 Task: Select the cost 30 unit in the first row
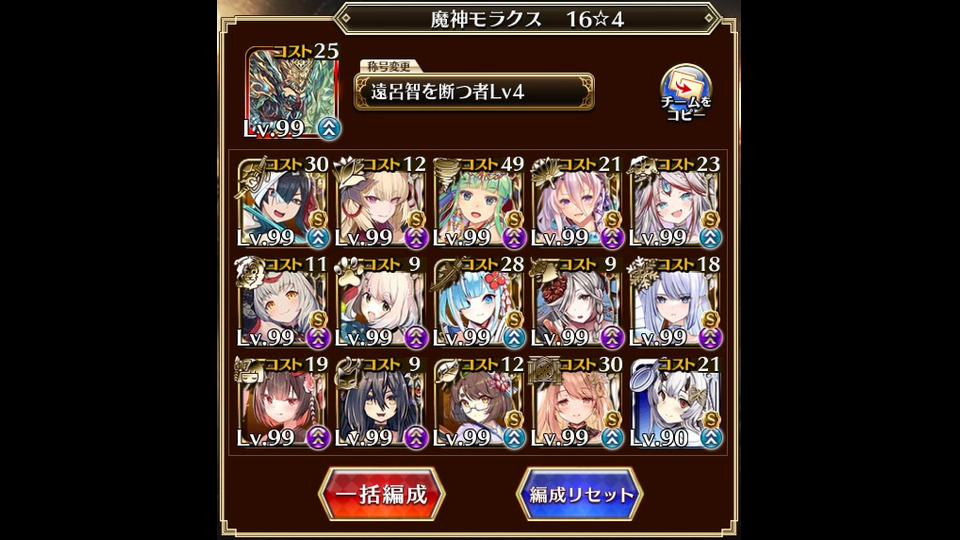pyautogui.click(x=283, y=203)
